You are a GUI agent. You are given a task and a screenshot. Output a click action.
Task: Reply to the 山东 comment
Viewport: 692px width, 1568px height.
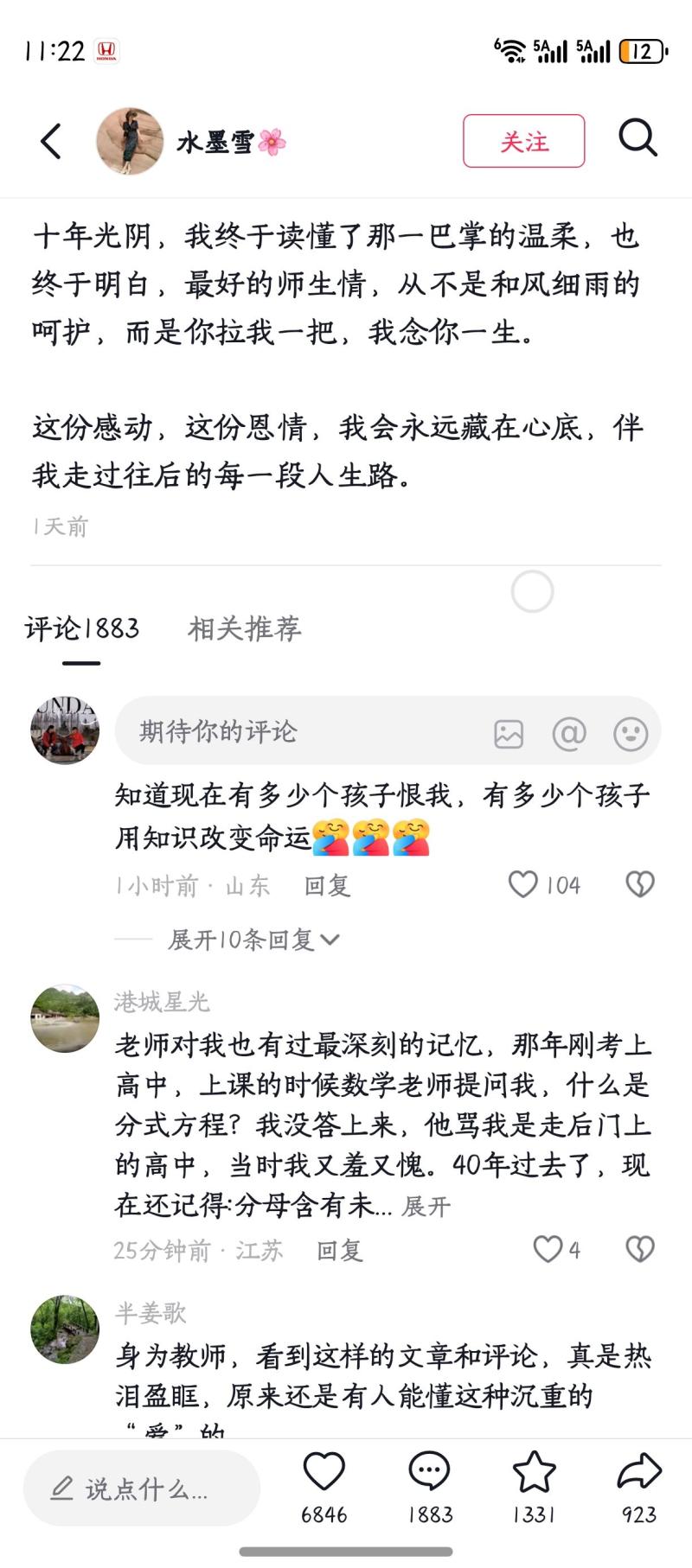tap(327, 886)
